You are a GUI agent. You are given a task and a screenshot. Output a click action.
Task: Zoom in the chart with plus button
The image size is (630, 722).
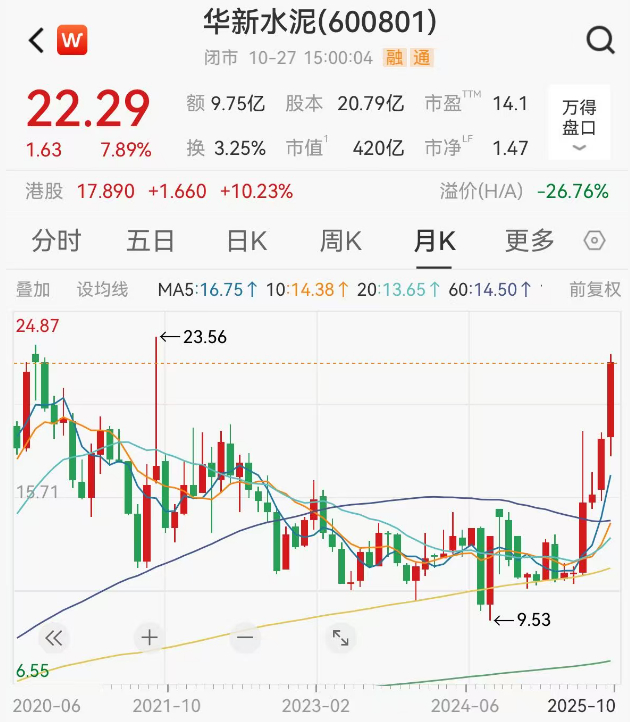pos(150,637)
